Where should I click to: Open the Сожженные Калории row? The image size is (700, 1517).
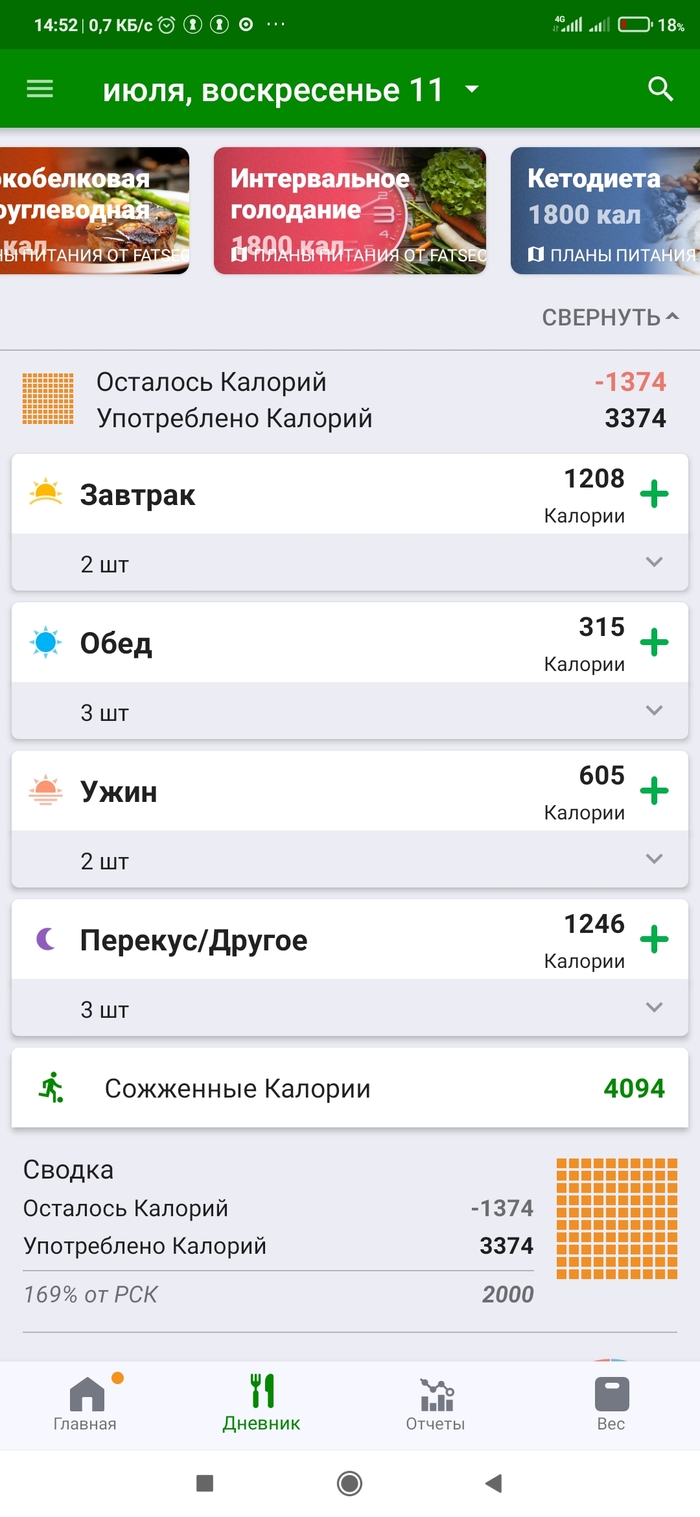click(350, 1088)
